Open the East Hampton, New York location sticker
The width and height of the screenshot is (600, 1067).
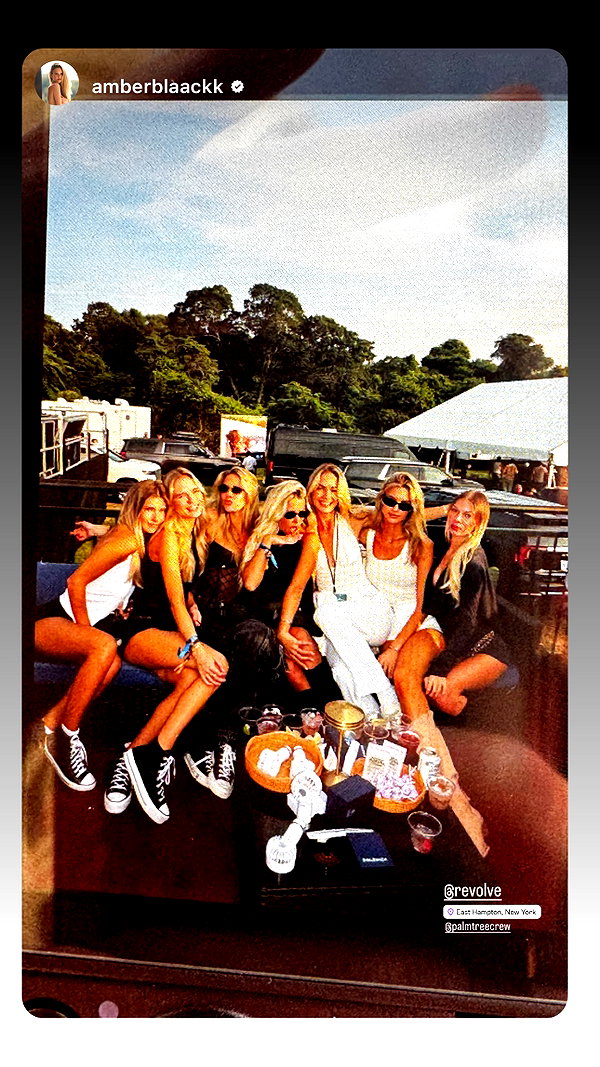click(492, 911)
